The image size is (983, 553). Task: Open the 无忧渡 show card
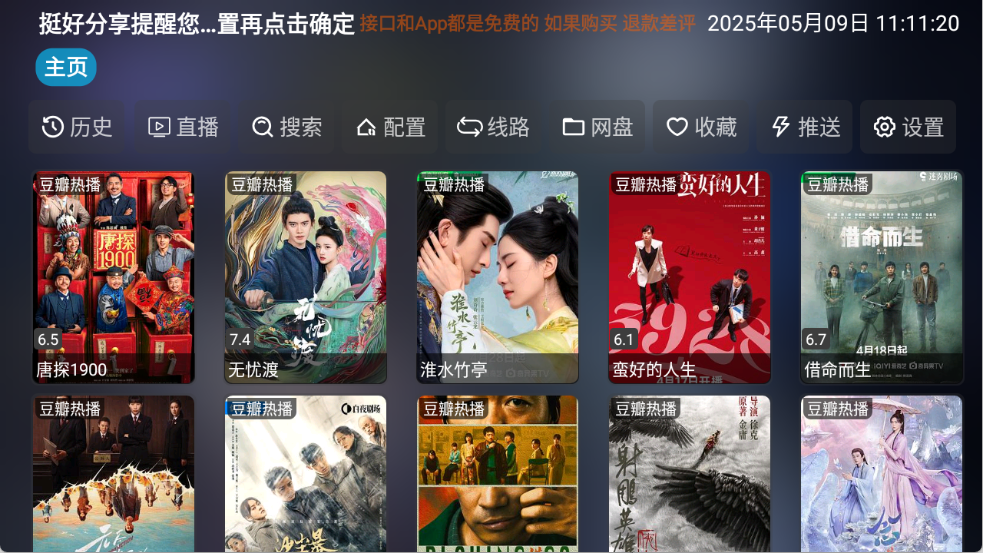(x=305, y=277)
